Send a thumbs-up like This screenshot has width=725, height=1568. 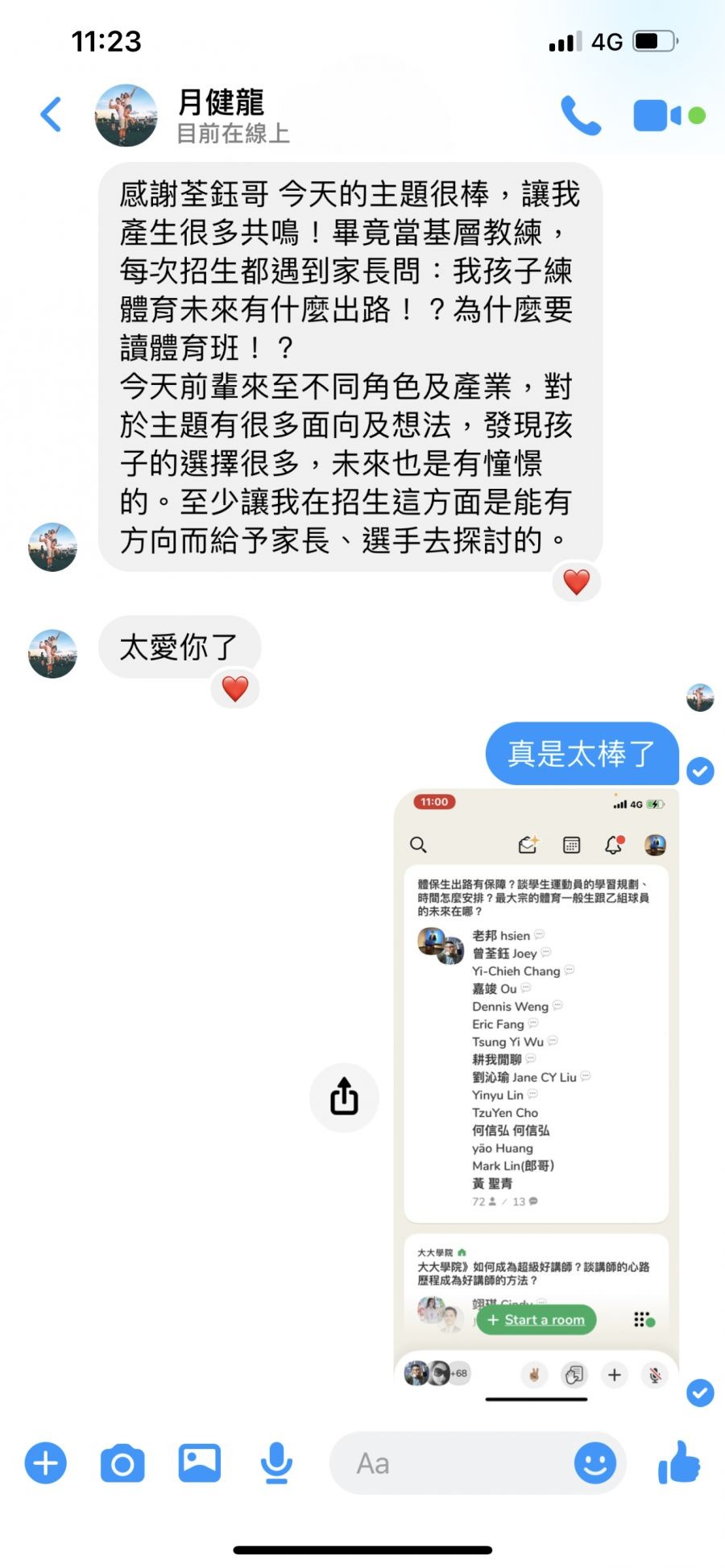click(x=679, y=1463)
